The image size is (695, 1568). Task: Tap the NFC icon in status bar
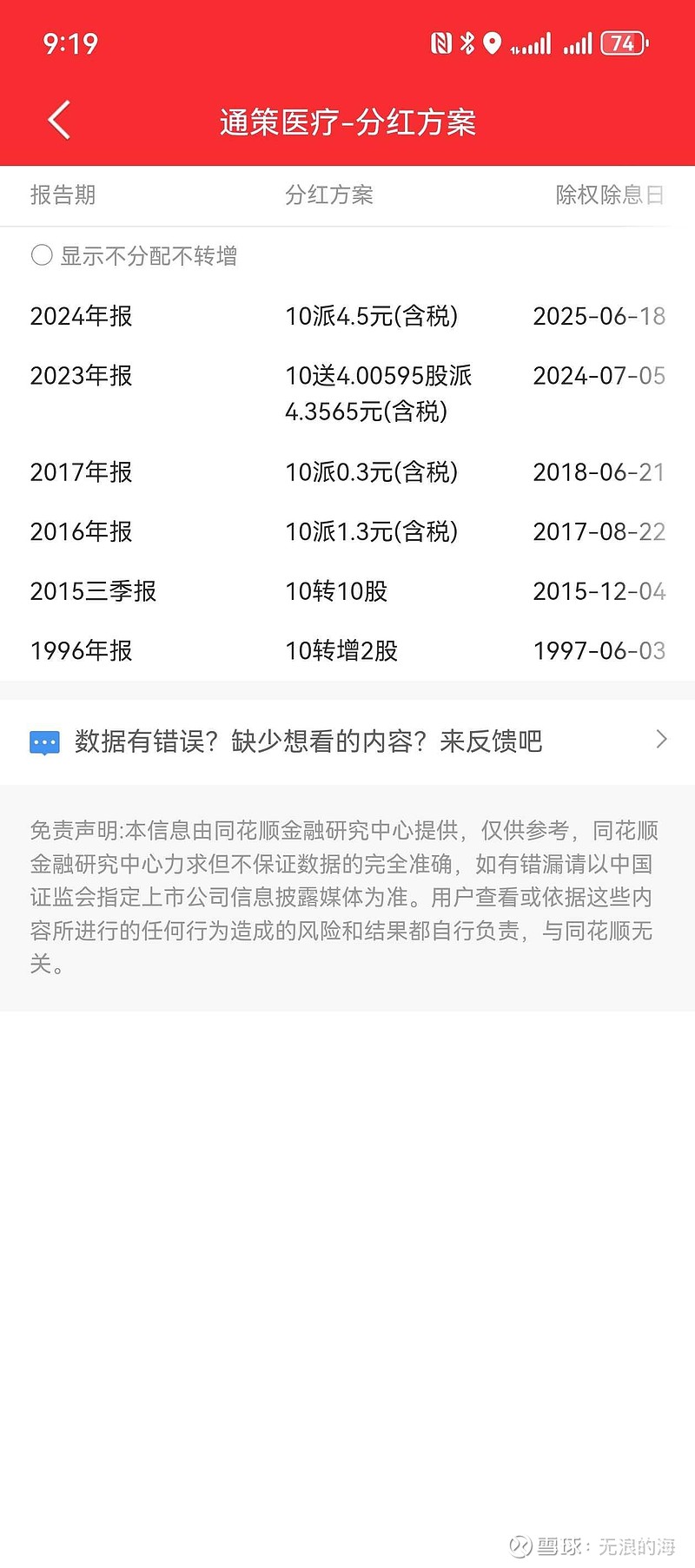click(442, 42)
